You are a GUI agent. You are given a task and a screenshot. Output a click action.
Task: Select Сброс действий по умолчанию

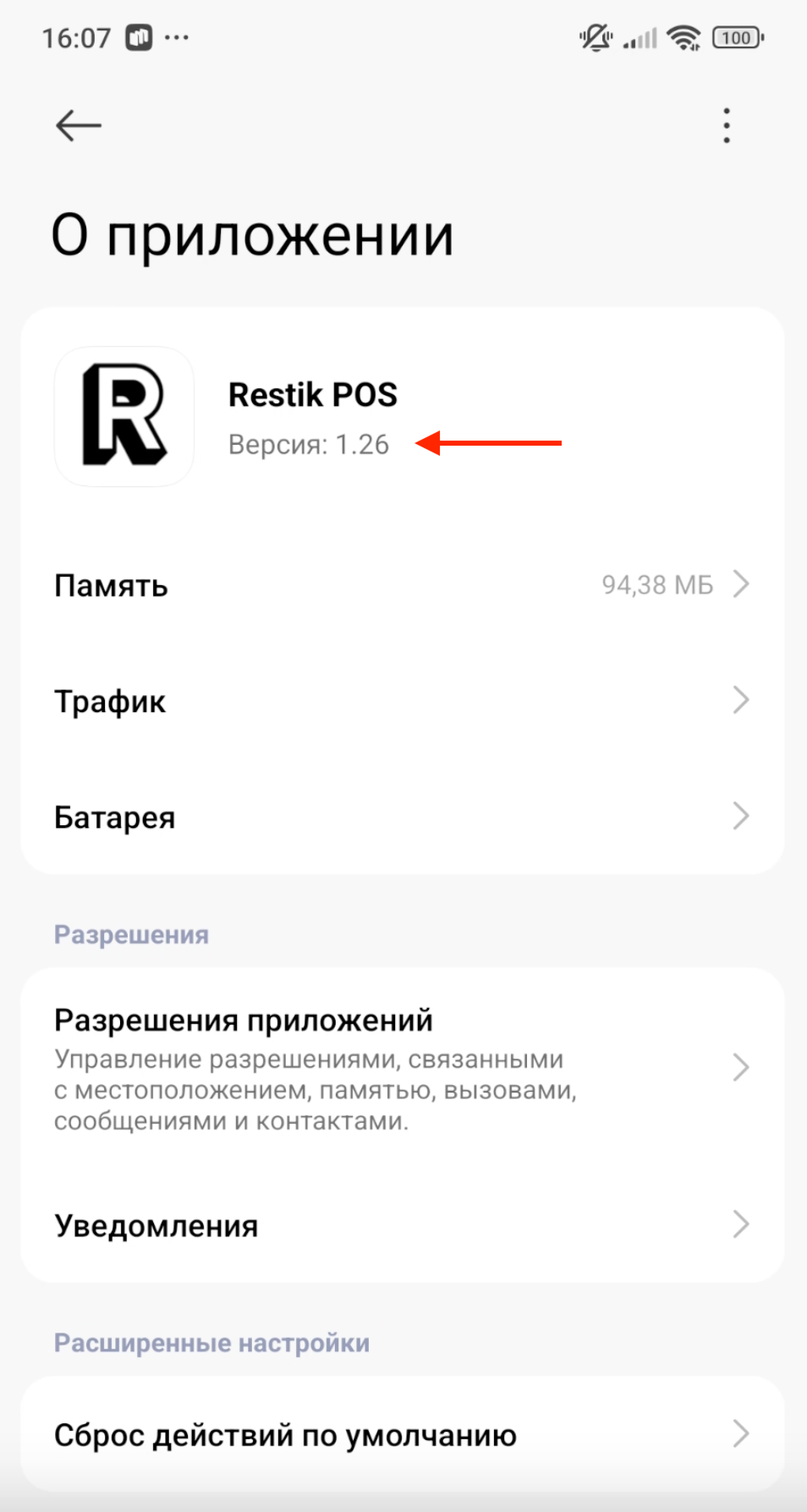pyautogui.click(x=403, y=1435)
